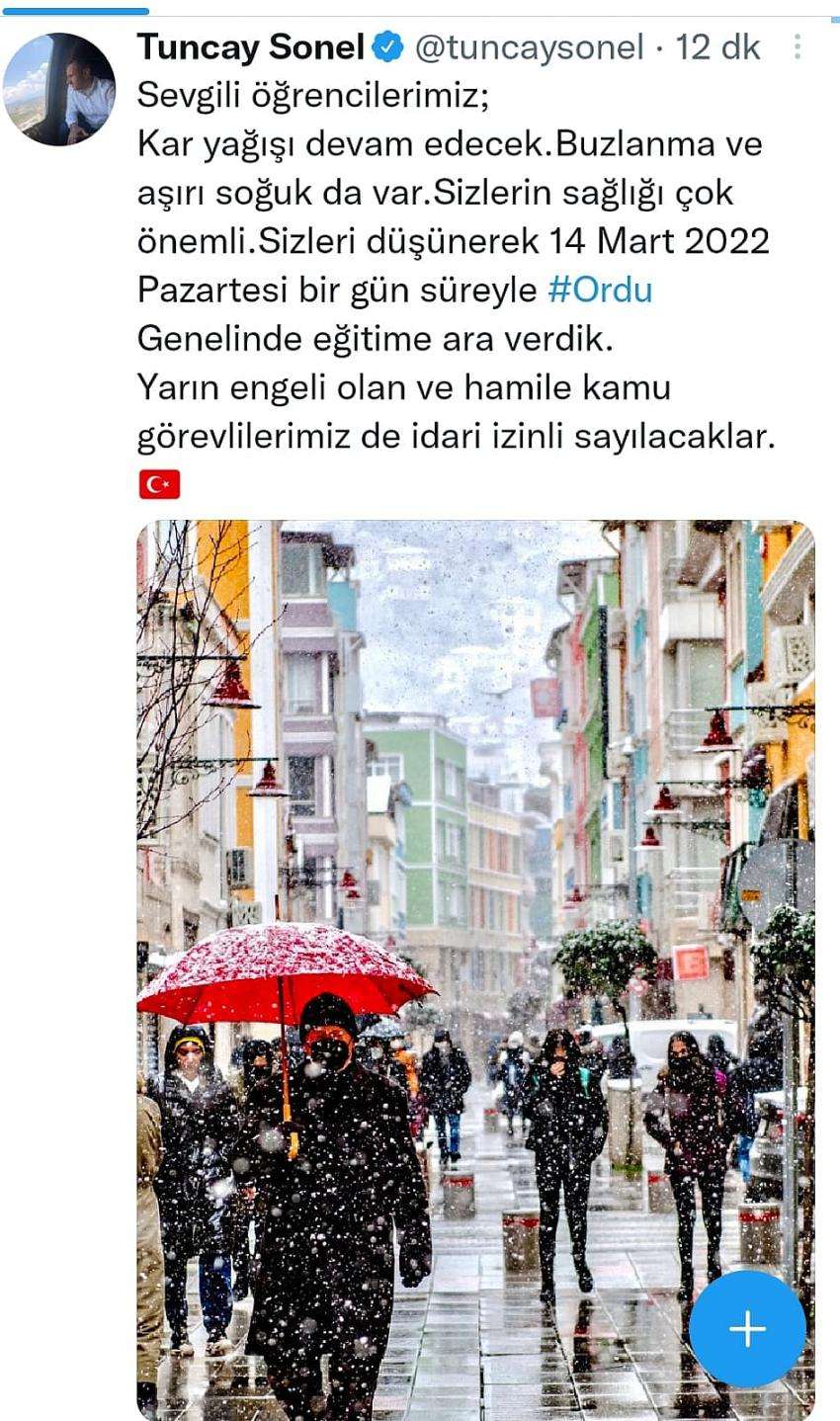
Task: Compose a new tweet with the plus button
Action: pos(747,1328)
